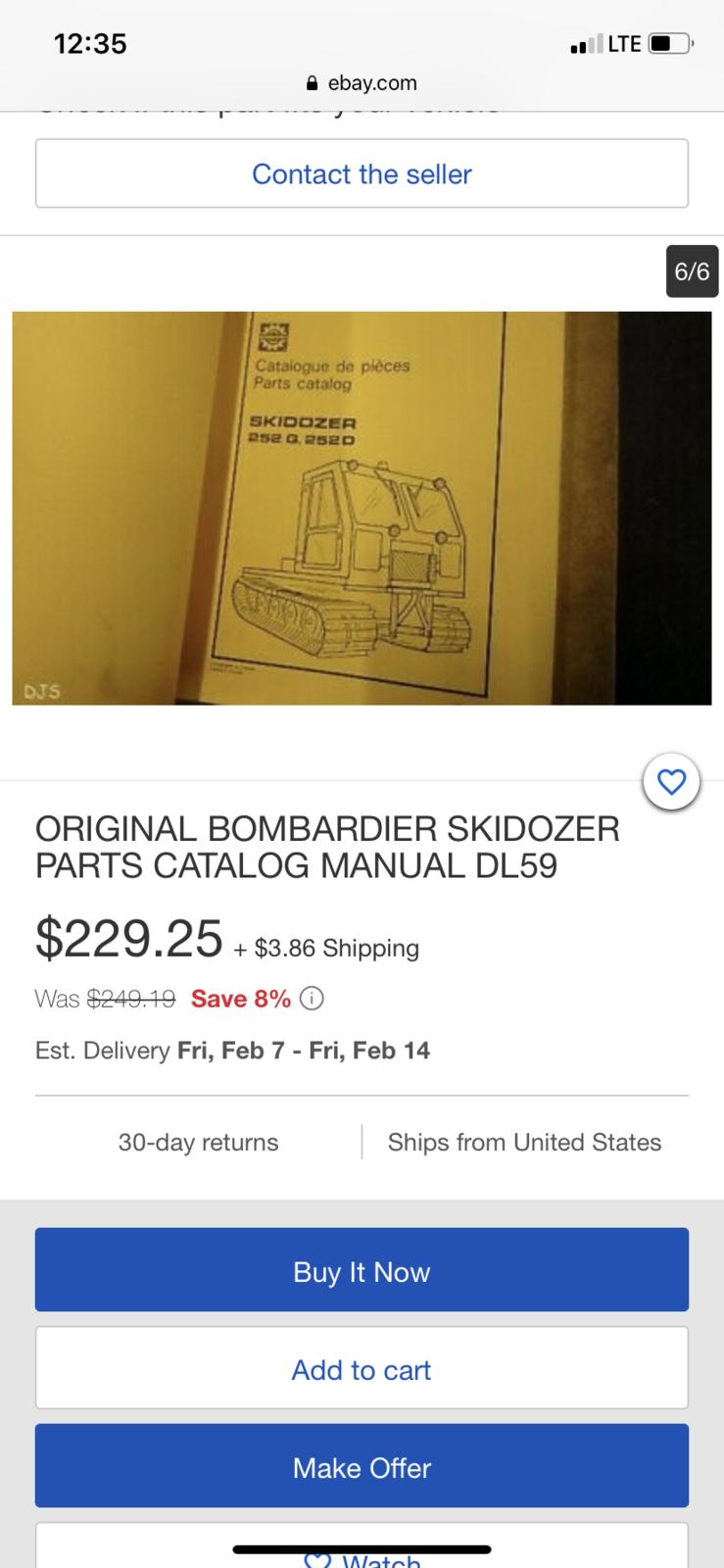Add the Skidozer manual to watchlist heart
Viewport: 724px width, 1568px height.
tap(671, 782)
